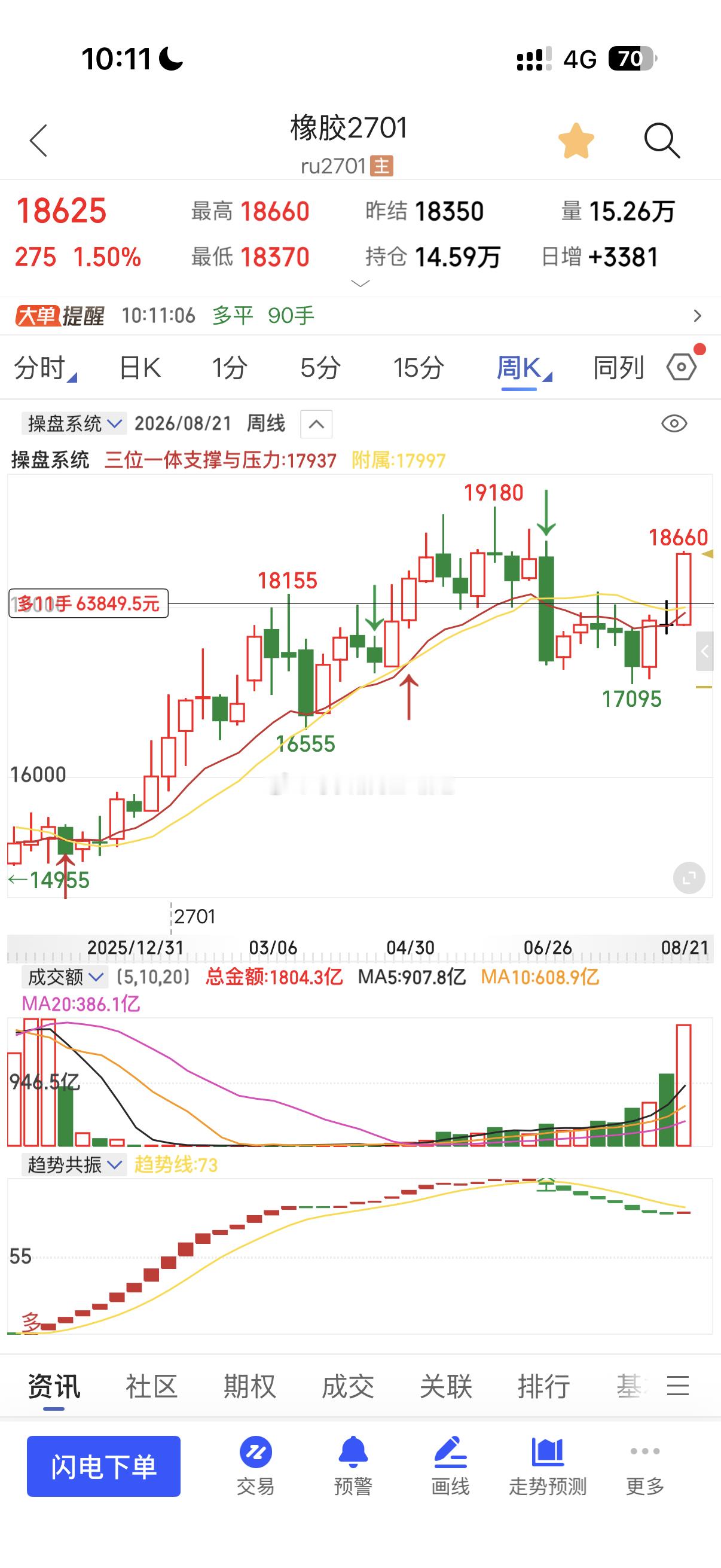Select the 15分 chart period
Screen dimensions: 721x1568
click(x=418, y=368)
